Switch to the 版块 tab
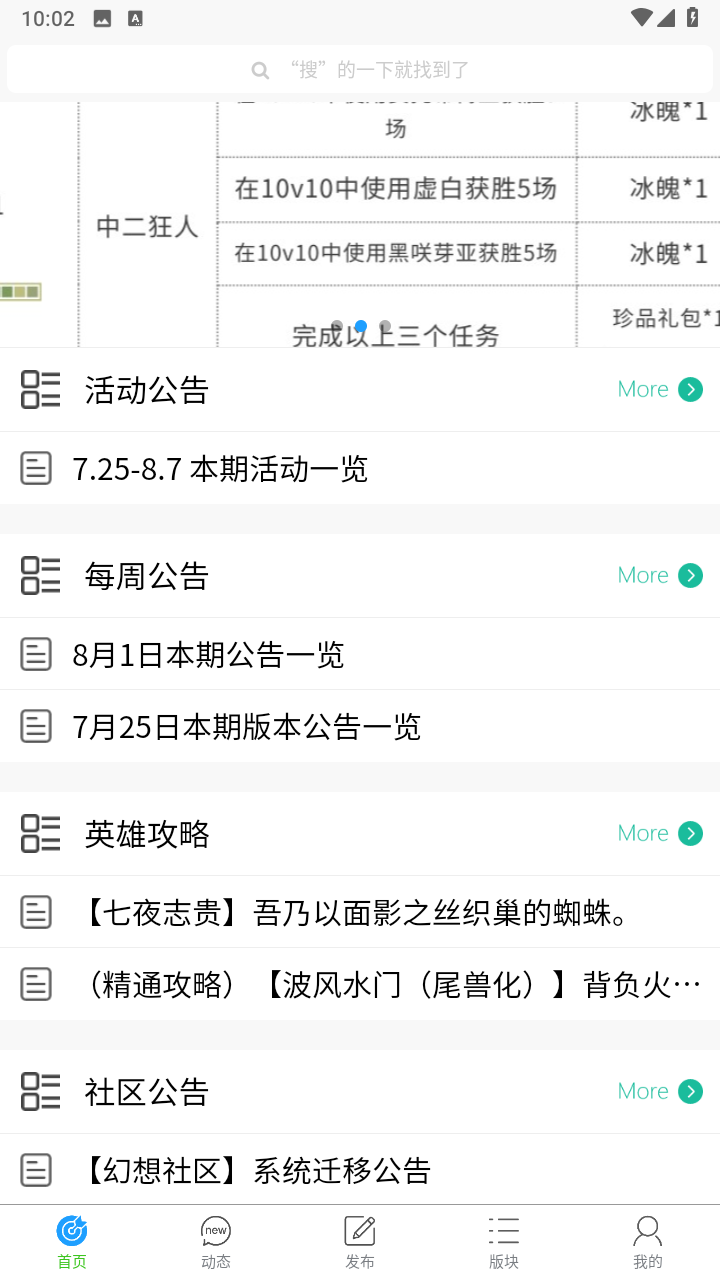The width and height of the screenshot is (720, 1280). tap(504, 1242)
